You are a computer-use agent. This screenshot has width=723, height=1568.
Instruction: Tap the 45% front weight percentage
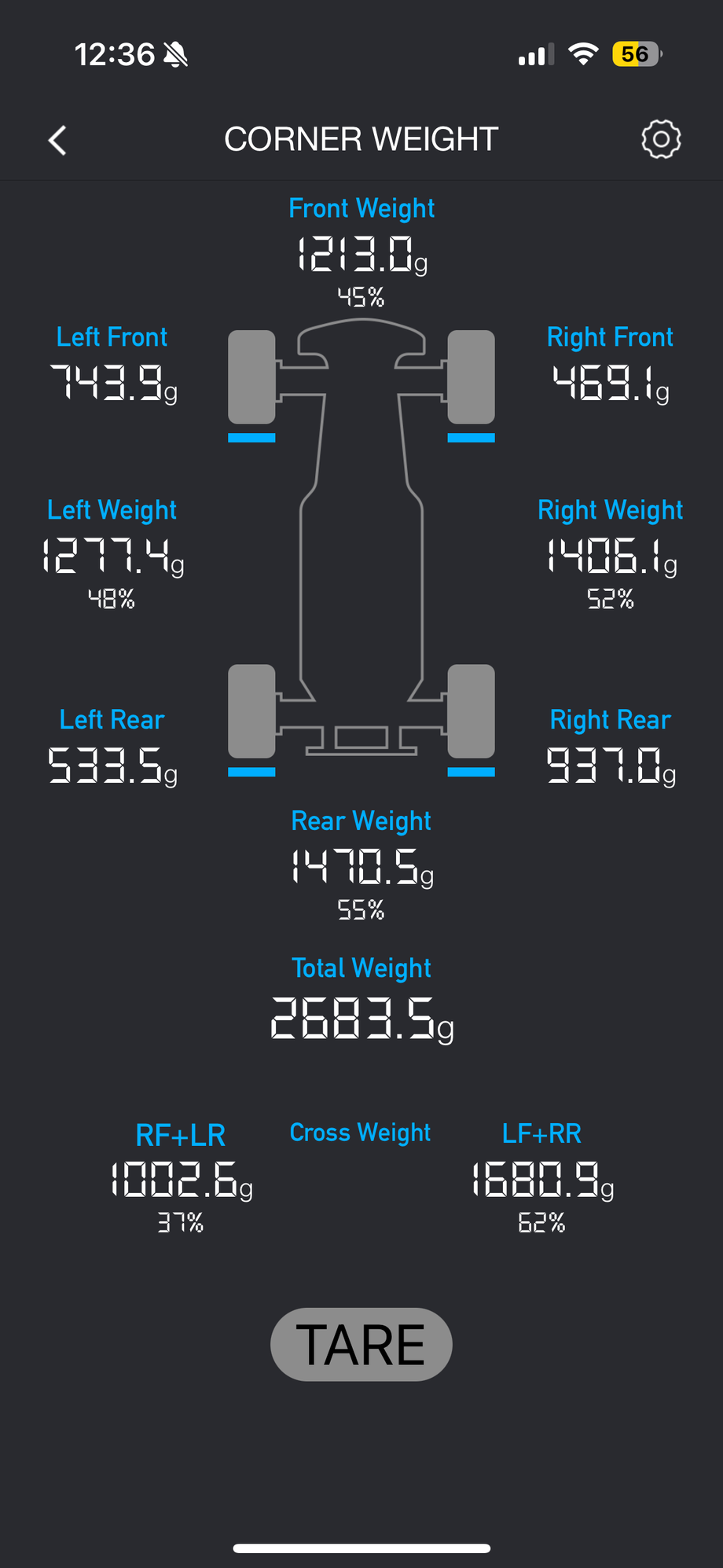click(x=361, y=297)
